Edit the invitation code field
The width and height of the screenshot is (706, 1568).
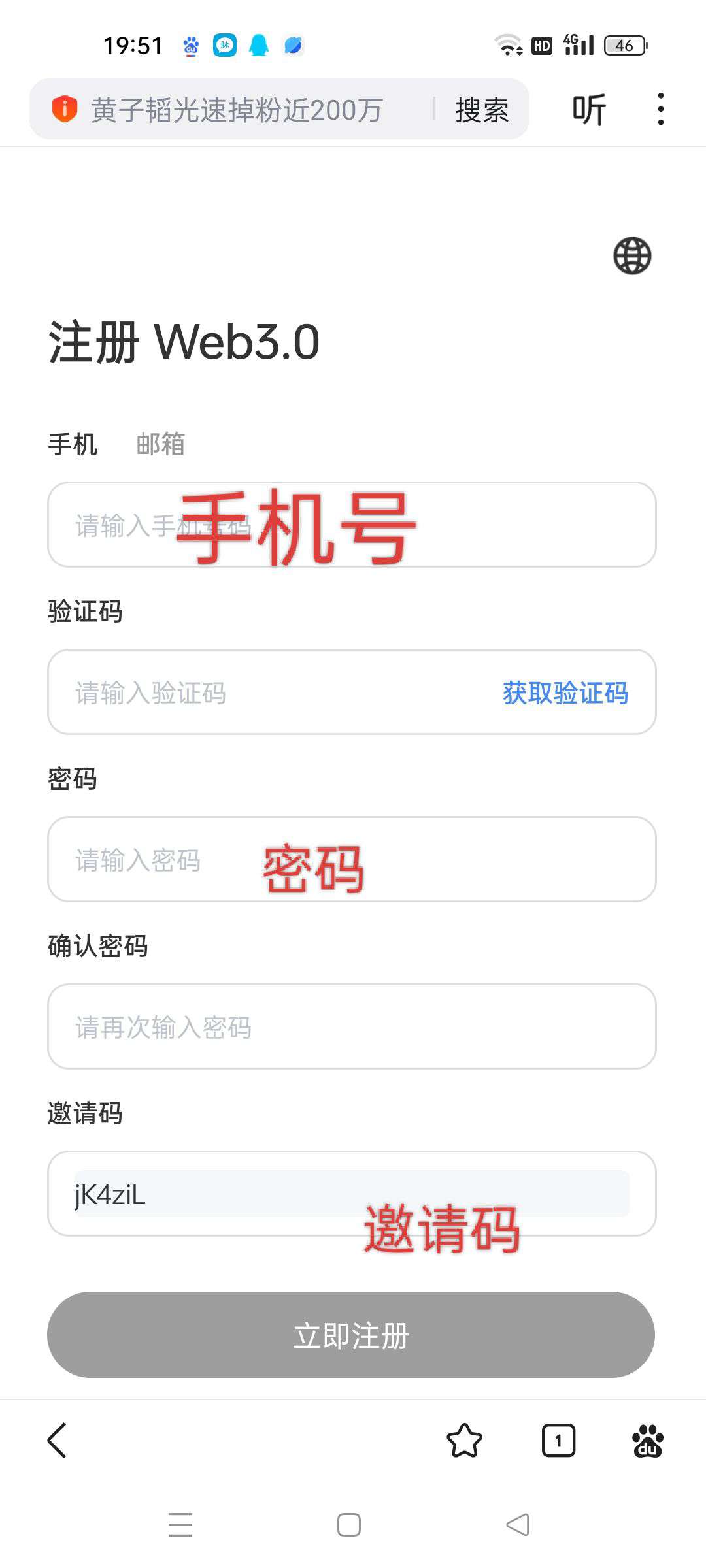352,1194
